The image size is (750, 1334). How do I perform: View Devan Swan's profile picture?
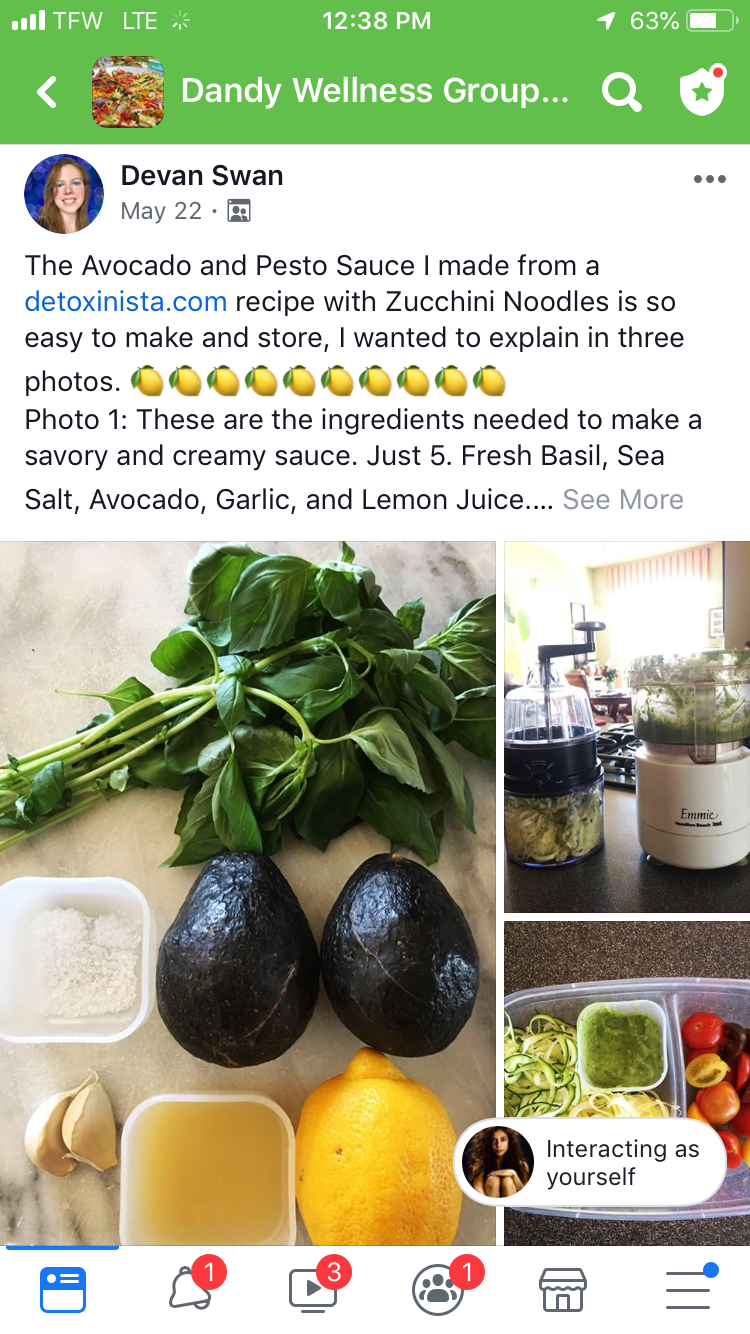click(x=64, y=194)
